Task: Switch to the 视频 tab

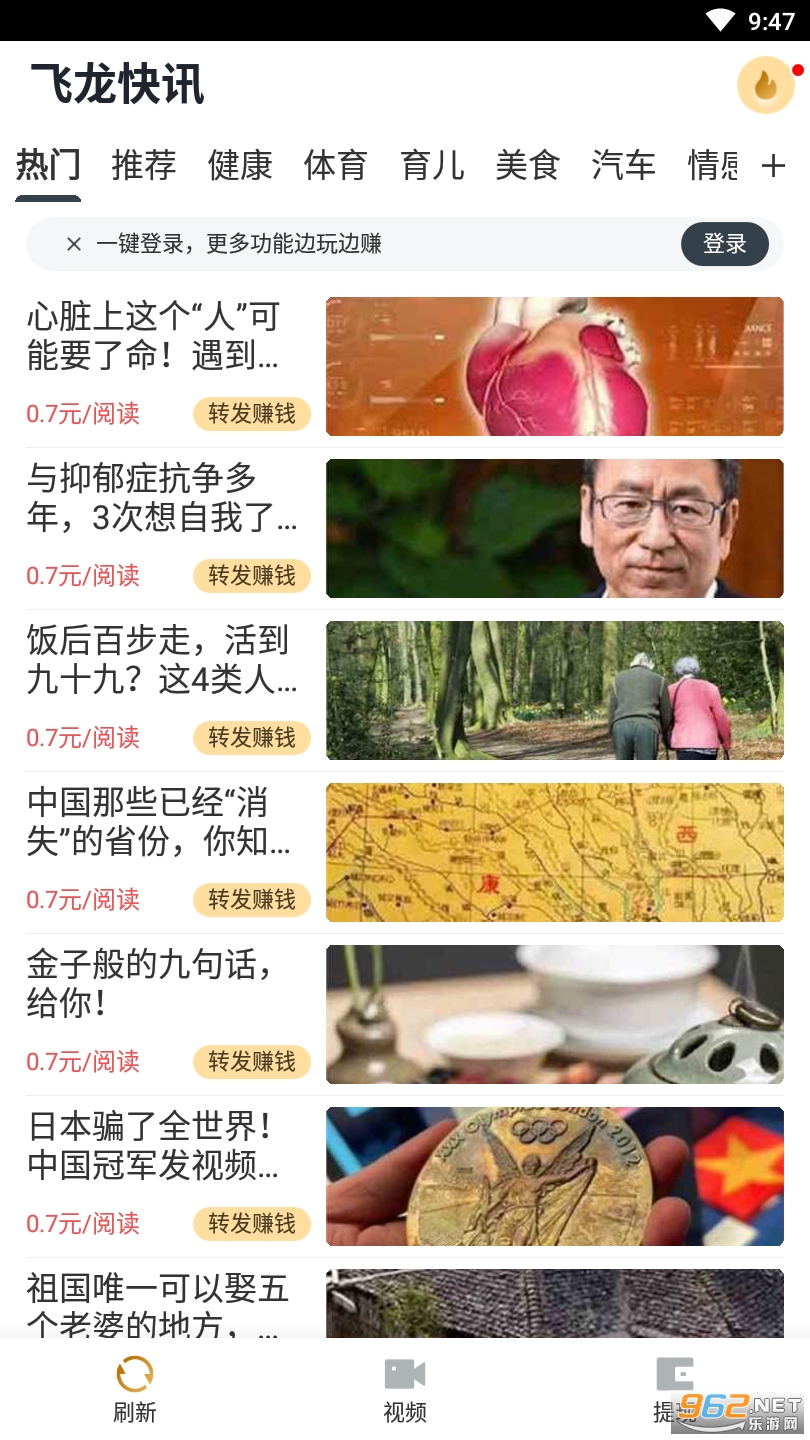Action: 405,1389
